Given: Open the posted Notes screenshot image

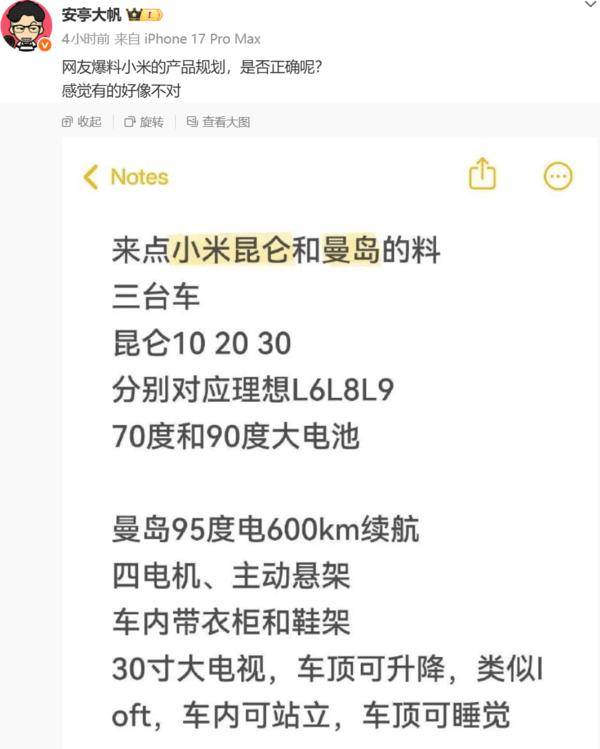Looking at the screenshot, I should point(330,440).
